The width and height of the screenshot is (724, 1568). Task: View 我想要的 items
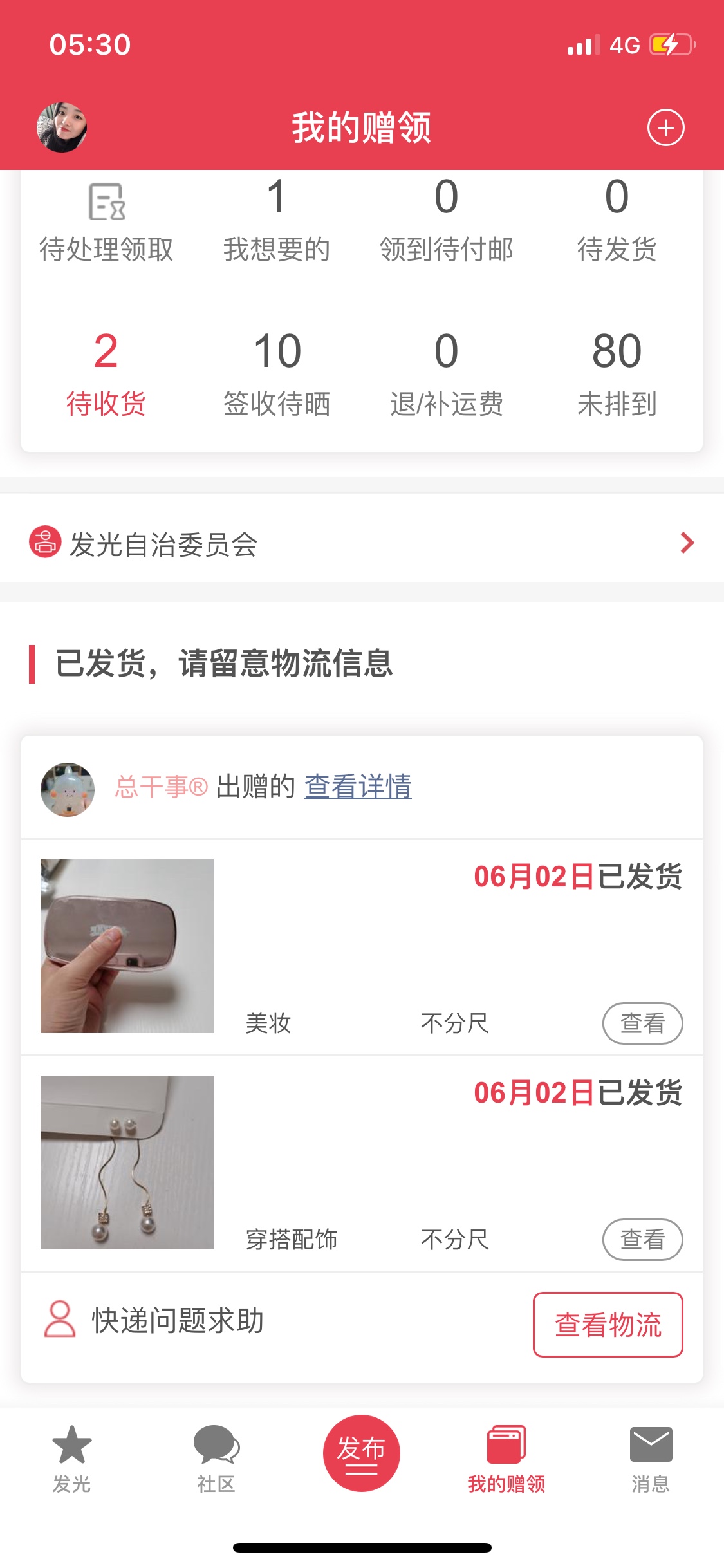coord(277,222)
